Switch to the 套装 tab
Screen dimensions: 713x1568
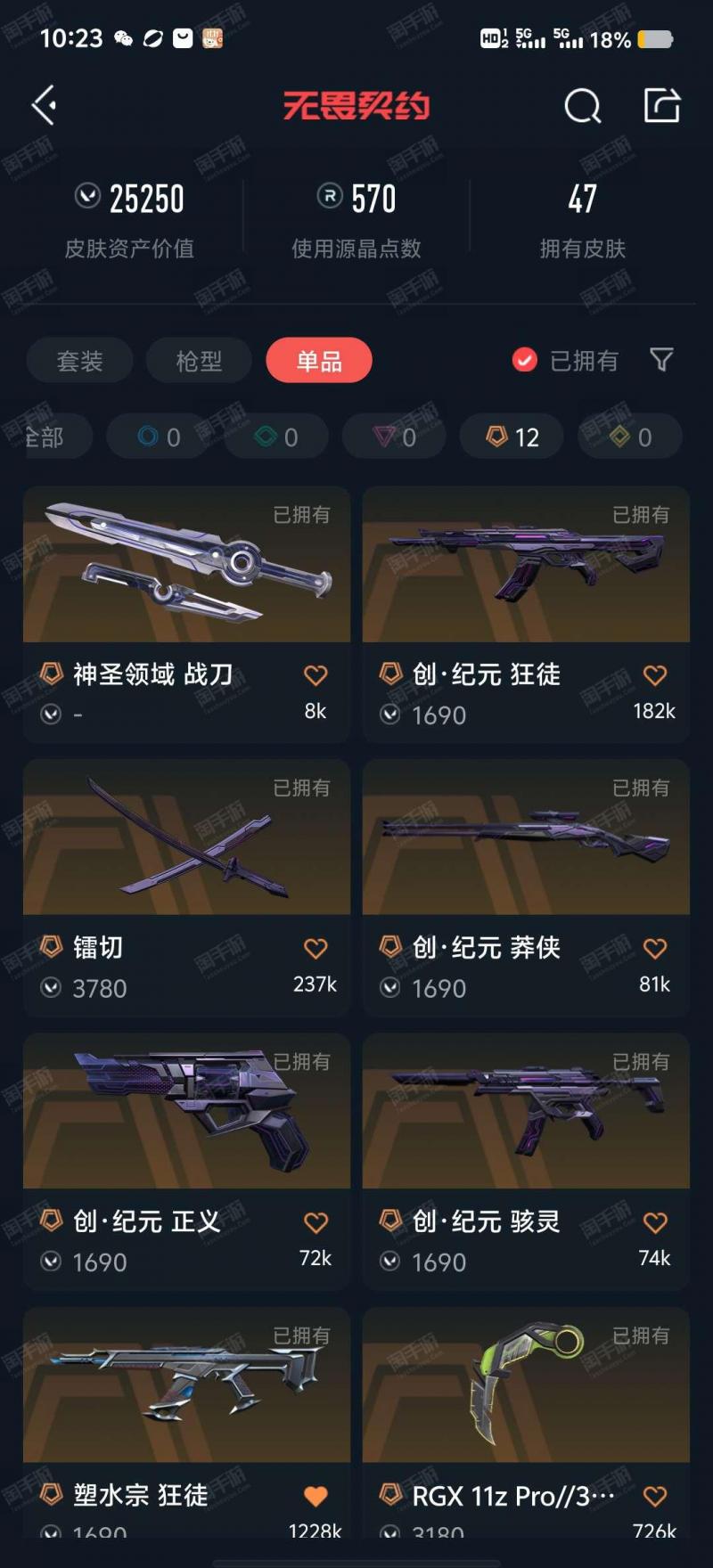click(80, 361)
